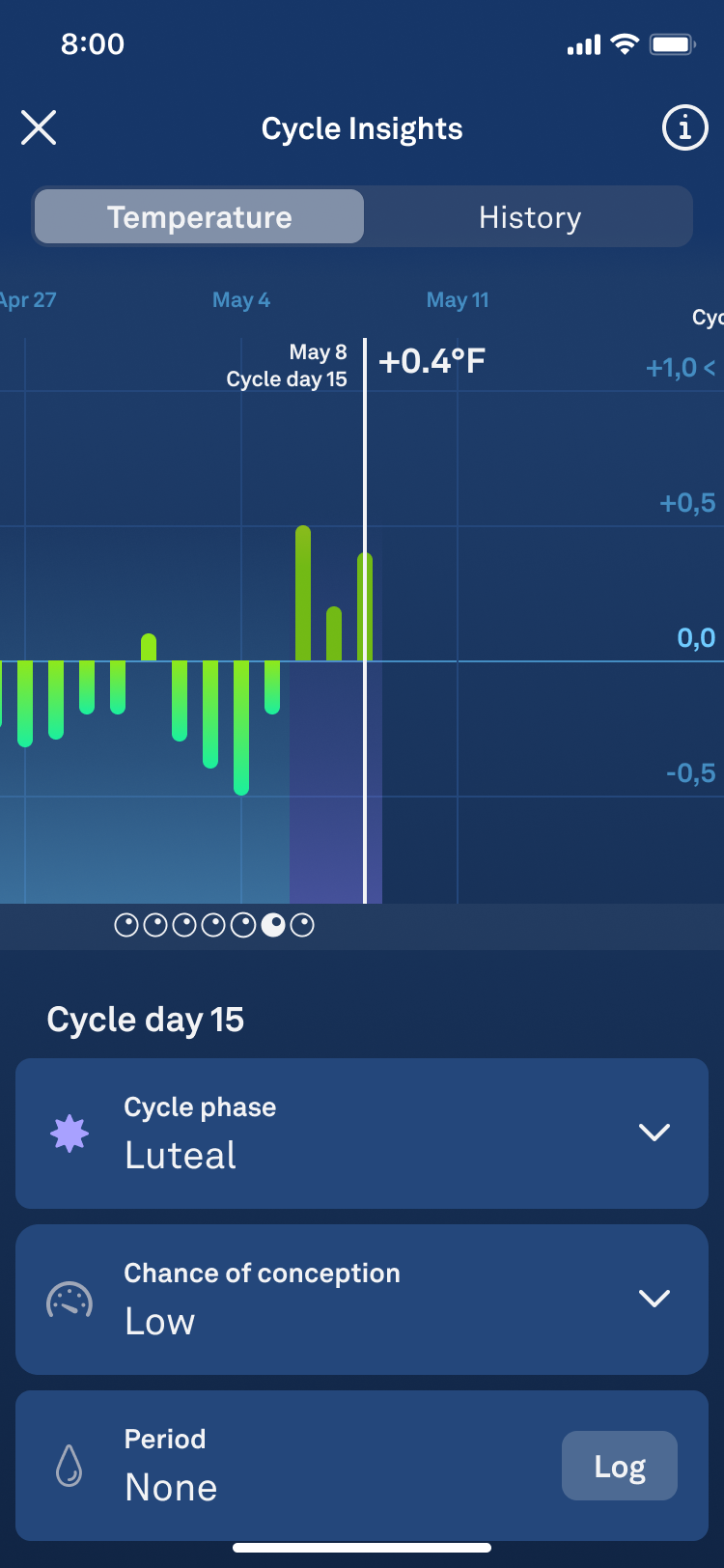Select the Temperature tab
Viewport: 724px width, 1568px height.
coord(199,216)
